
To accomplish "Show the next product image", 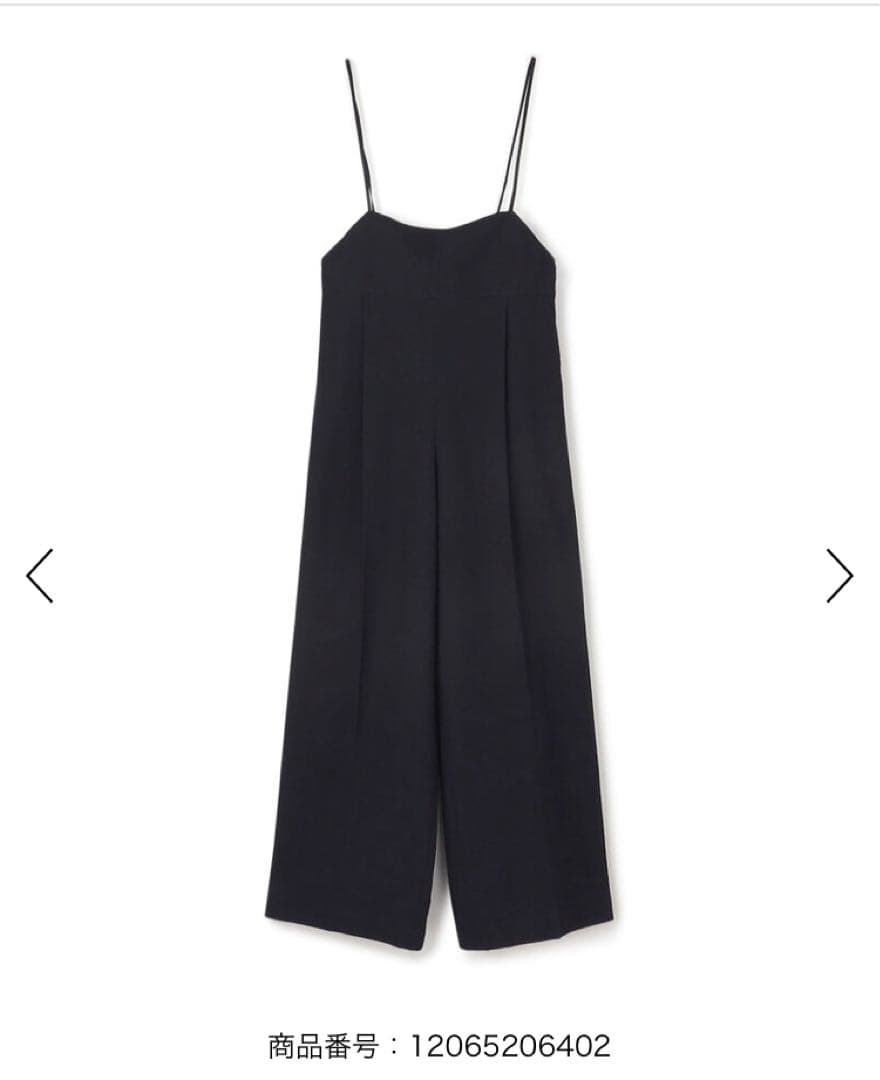I will 839,576.
